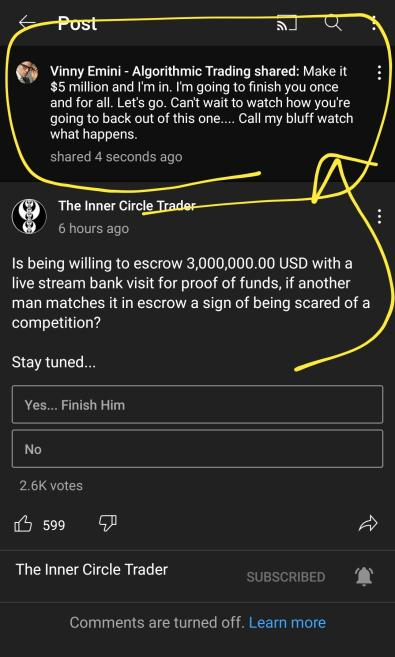Open Learn more about comments off
Viewport: 395px width, 657px height.
pyautogui.click(x=287, y=623)
